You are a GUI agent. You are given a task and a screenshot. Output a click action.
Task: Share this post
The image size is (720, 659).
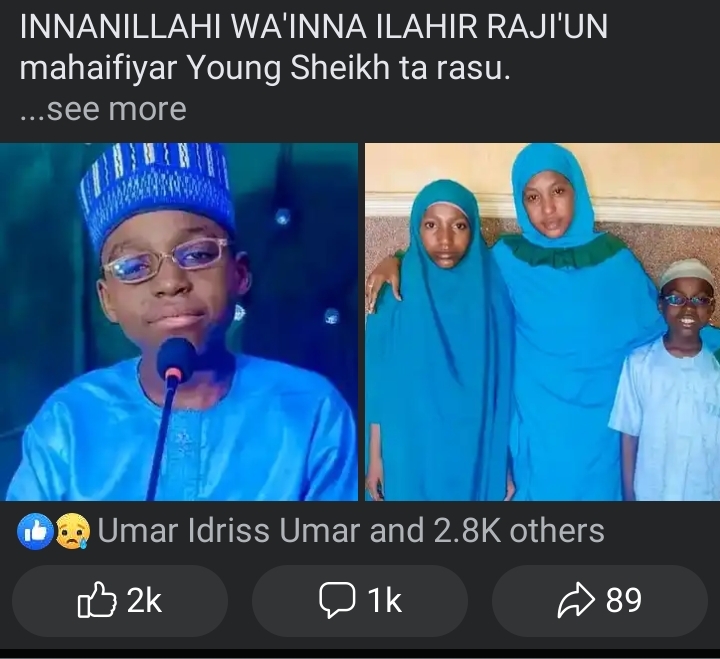pyautogui.click(x=599, y=600)
